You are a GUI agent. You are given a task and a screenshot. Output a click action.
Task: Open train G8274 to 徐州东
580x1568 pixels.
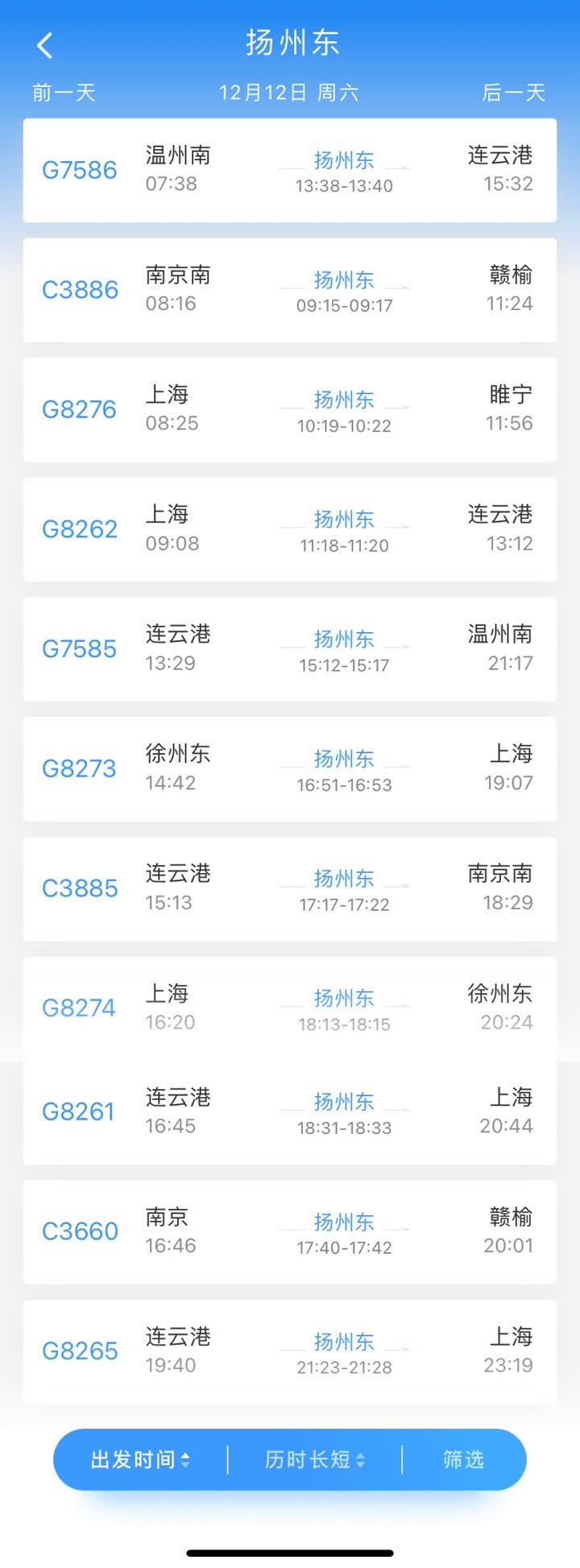click(289, 1007)
